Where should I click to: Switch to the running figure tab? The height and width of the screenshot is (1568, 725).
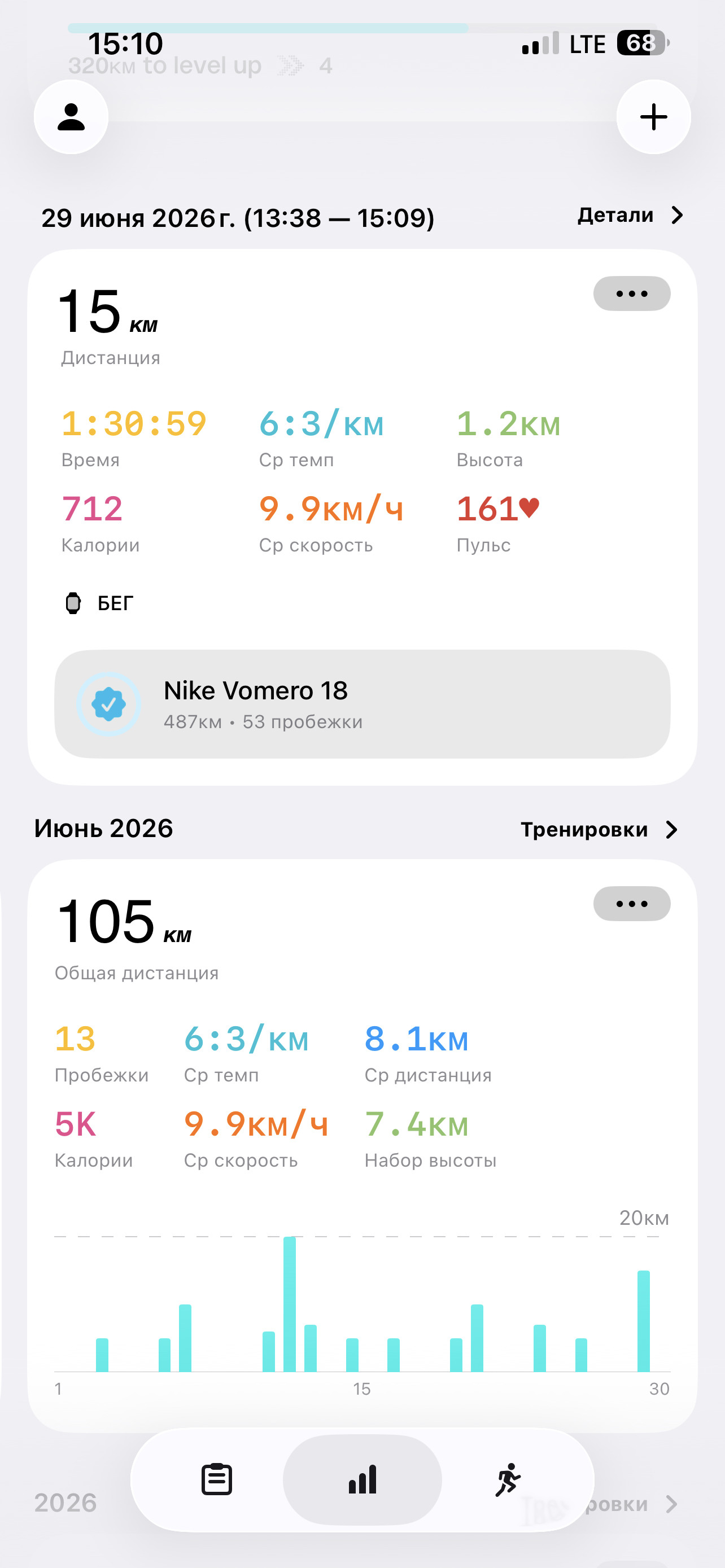coord(508,1479)
